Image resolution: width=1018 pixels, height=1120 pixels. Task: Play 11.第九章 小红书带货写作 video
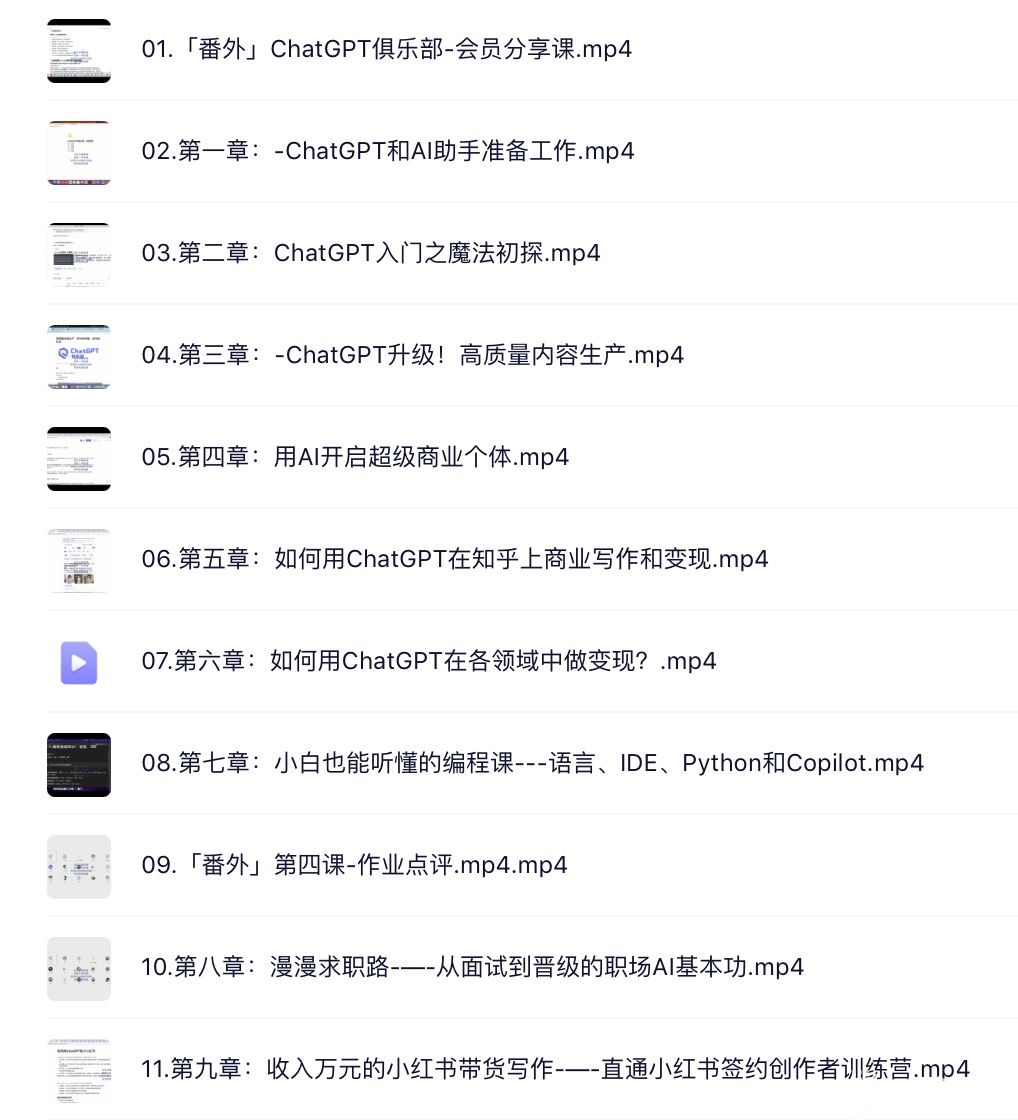point(555,1069)
